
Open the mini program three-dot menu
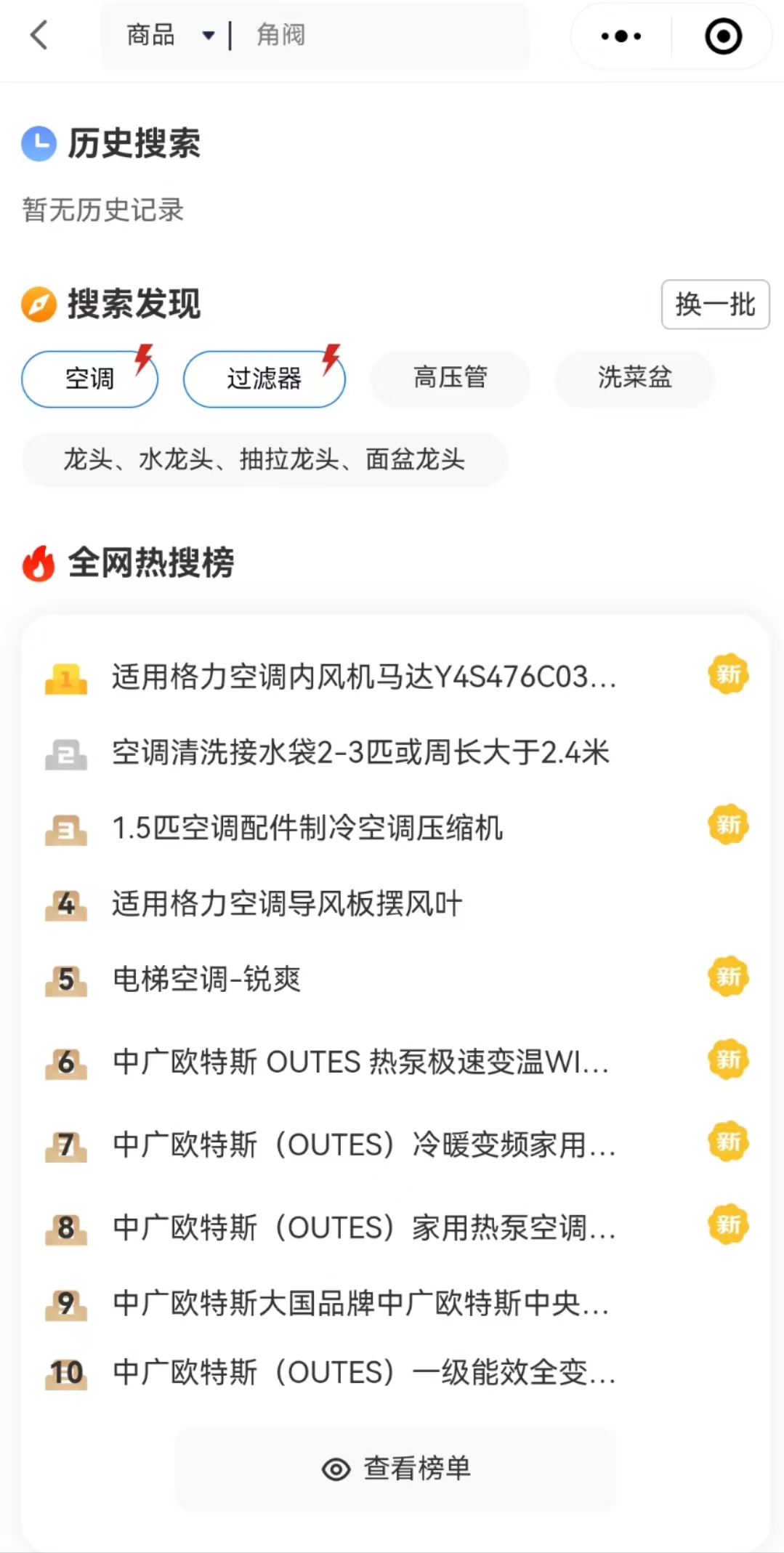621,36
